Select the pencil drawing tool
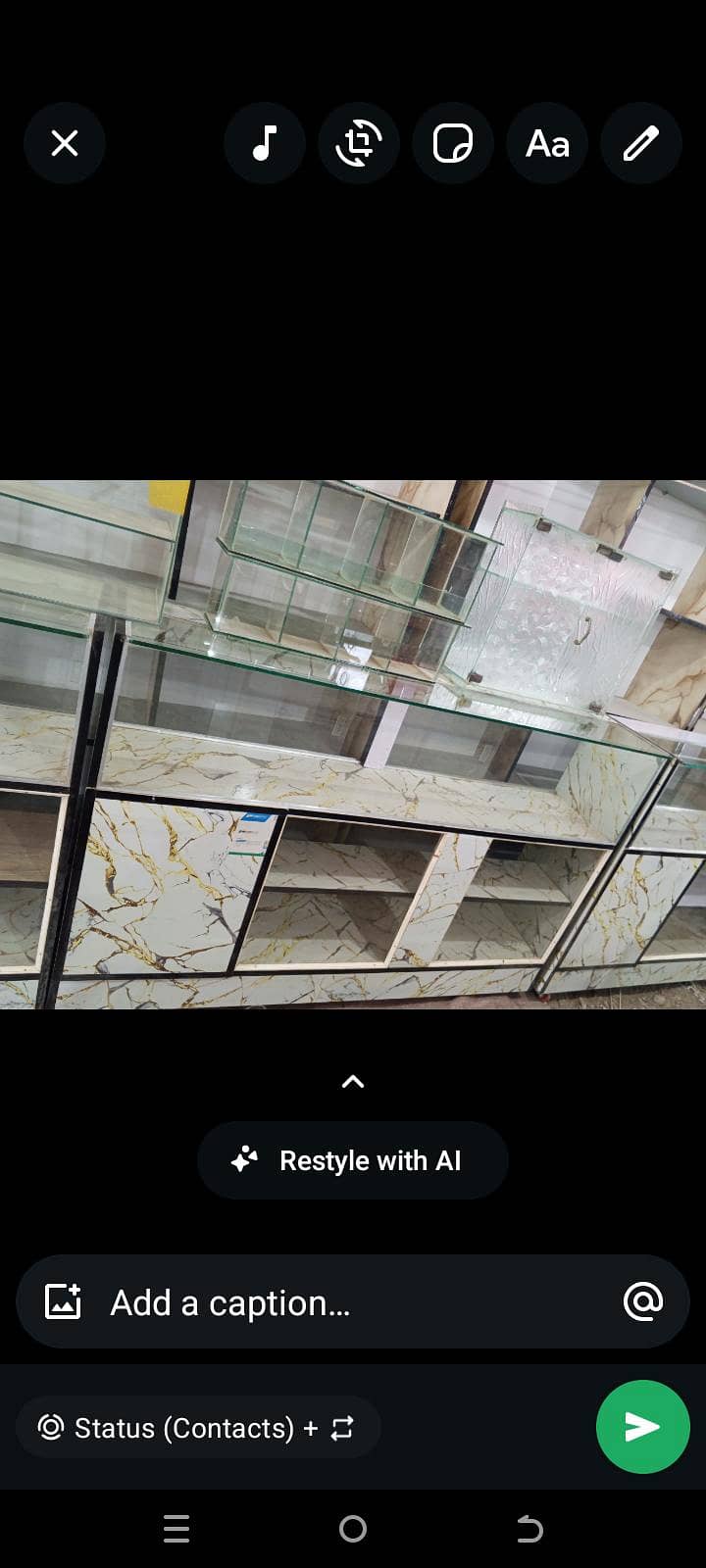The height and width of the screenshot is (1568, 706). pos(641,144)
